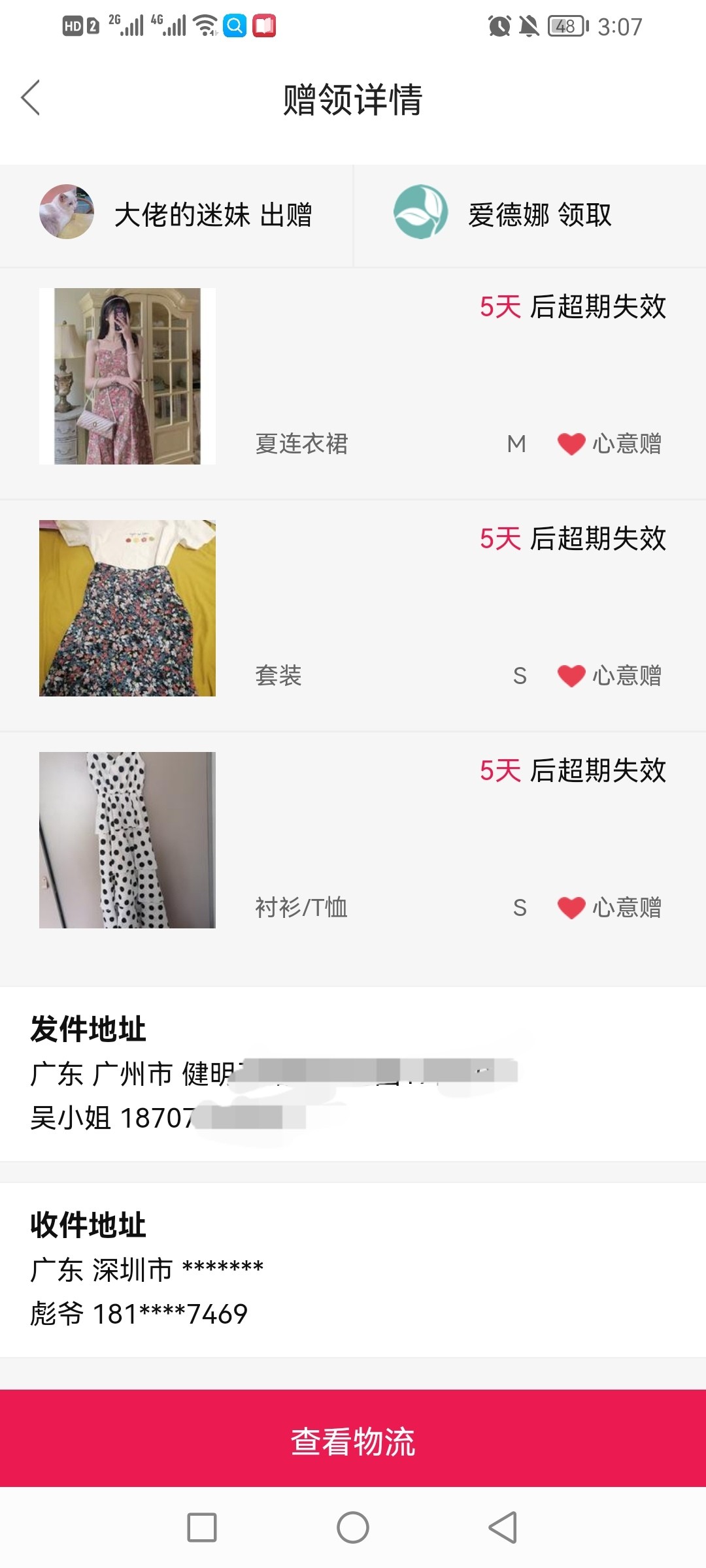The width and height of the screenshot is (706, 1568).
Task: Go back from 赠领详情 page
Action: pos(31,98)
